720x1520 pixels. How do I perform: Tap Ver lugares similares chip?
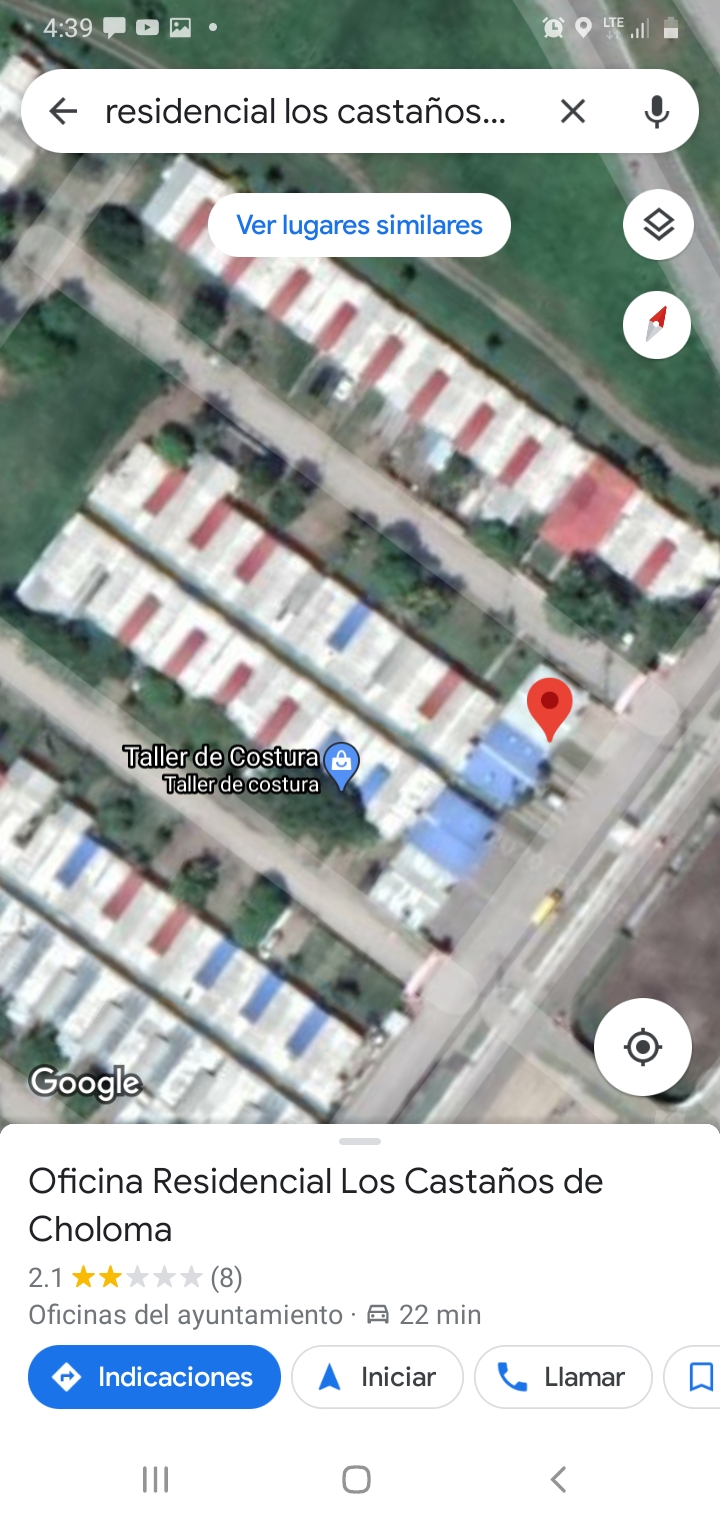click(x=359, y=225)
